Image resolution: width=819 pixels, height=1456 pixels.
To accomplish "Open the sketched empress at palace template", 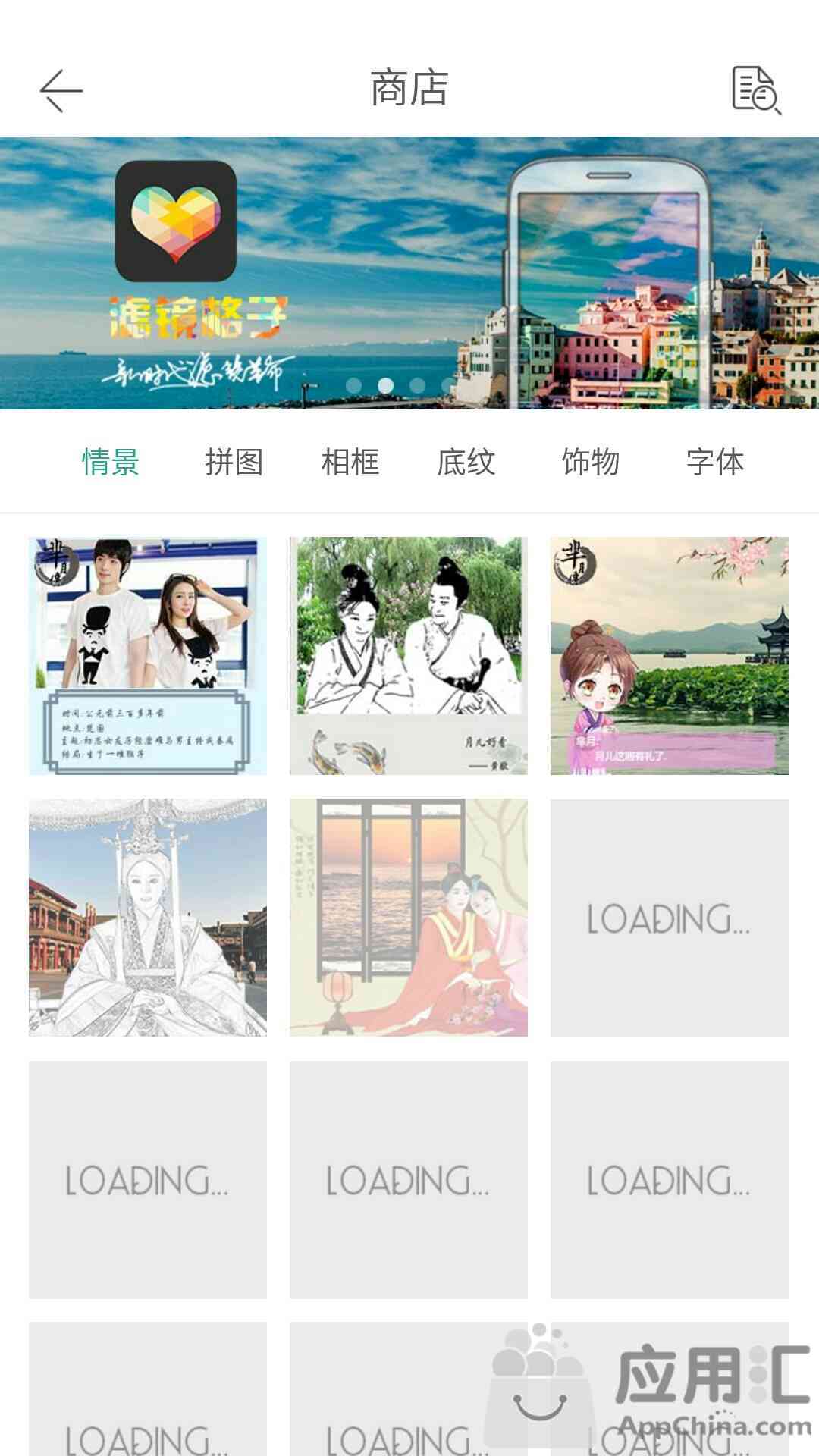I will 148,918.
